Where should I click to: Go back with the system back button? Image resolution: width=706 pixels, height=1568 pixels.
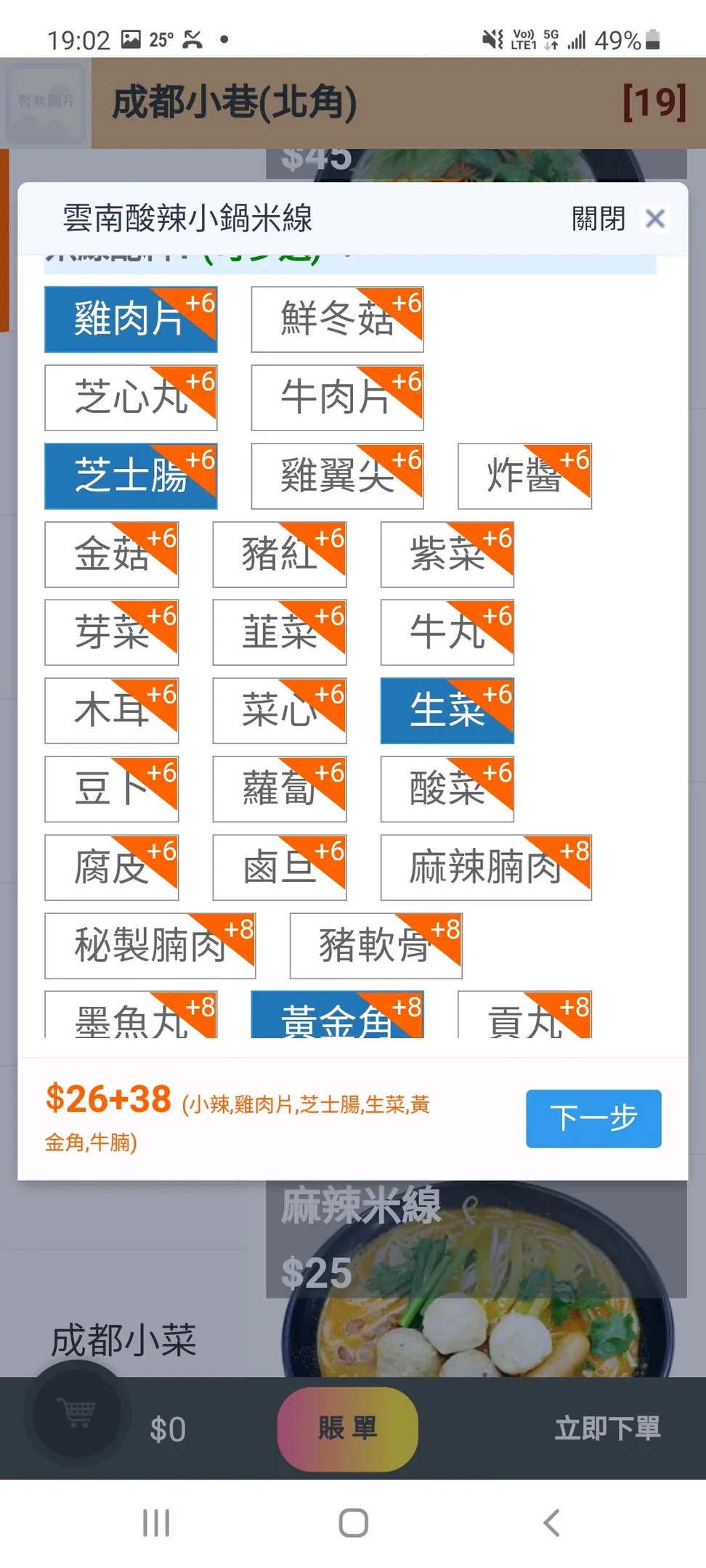click(551, 1522)
